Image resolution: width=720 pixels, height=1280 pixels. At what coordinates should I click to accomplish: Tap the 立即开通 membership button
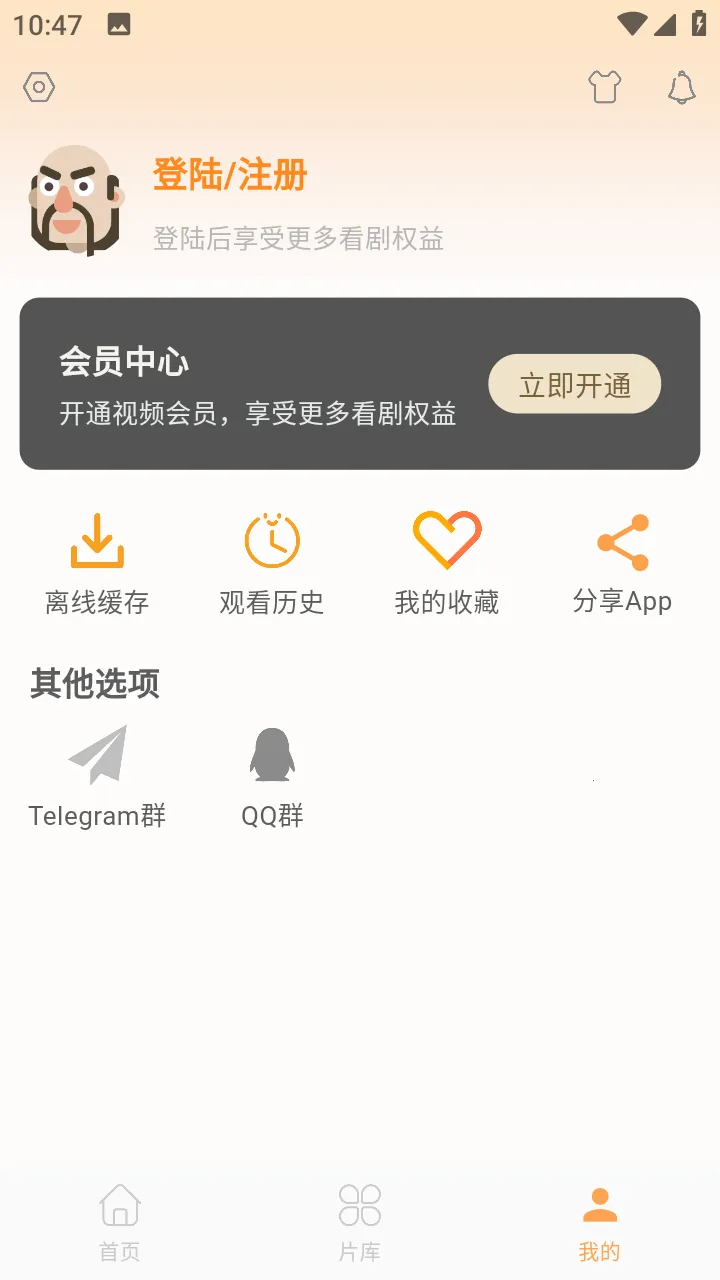(x=574, y=384)
